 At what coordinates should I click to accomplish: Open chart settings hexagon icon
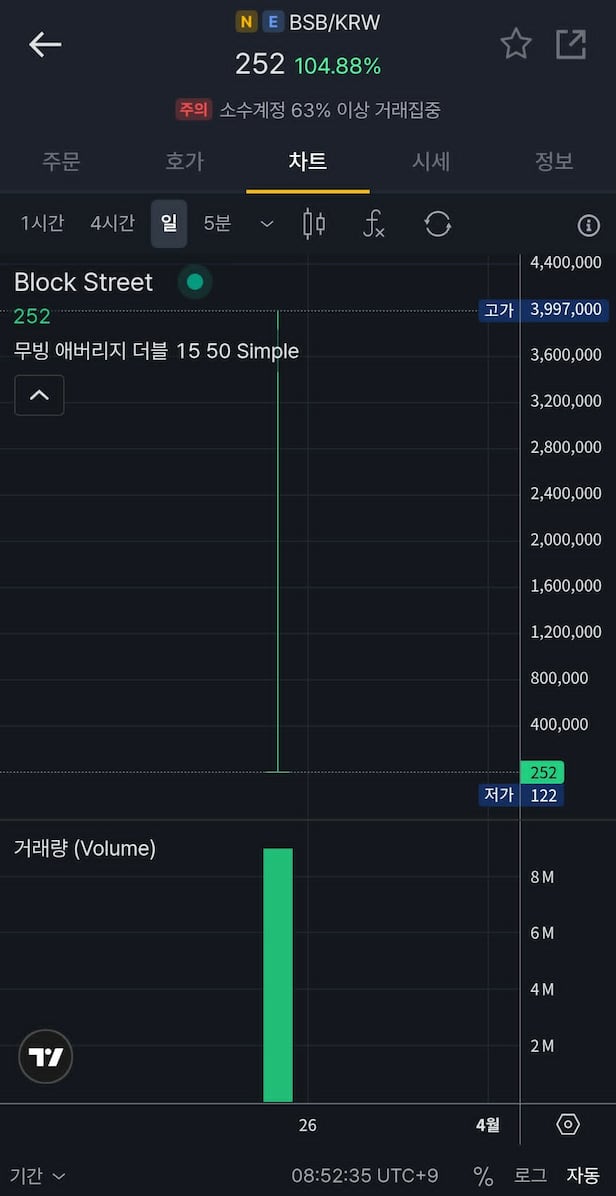tap(568, 1125)
